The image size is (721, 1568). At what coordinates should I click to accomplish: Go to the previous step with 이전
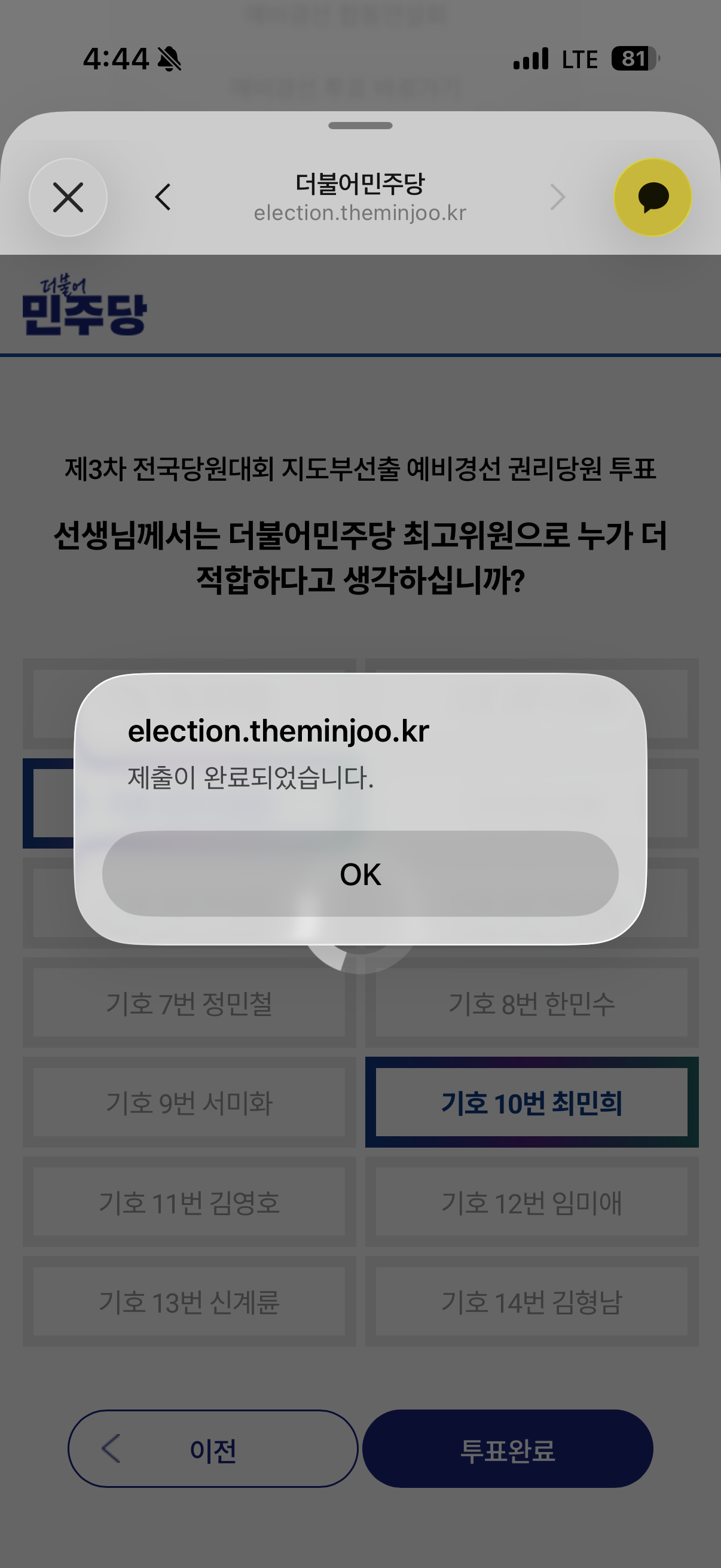tap(213, 1448)
